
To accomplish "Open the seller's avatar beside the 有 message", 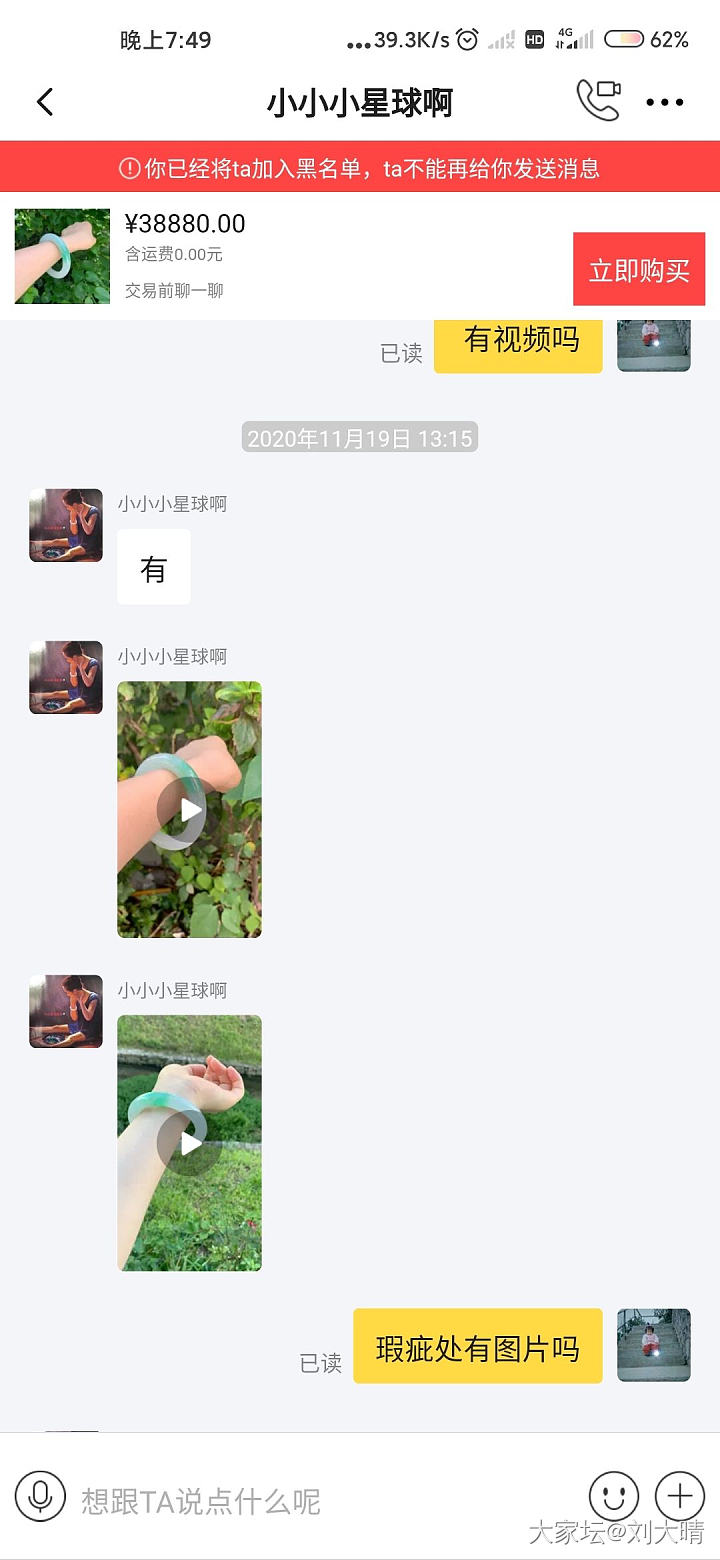I will tap(66, 525).
